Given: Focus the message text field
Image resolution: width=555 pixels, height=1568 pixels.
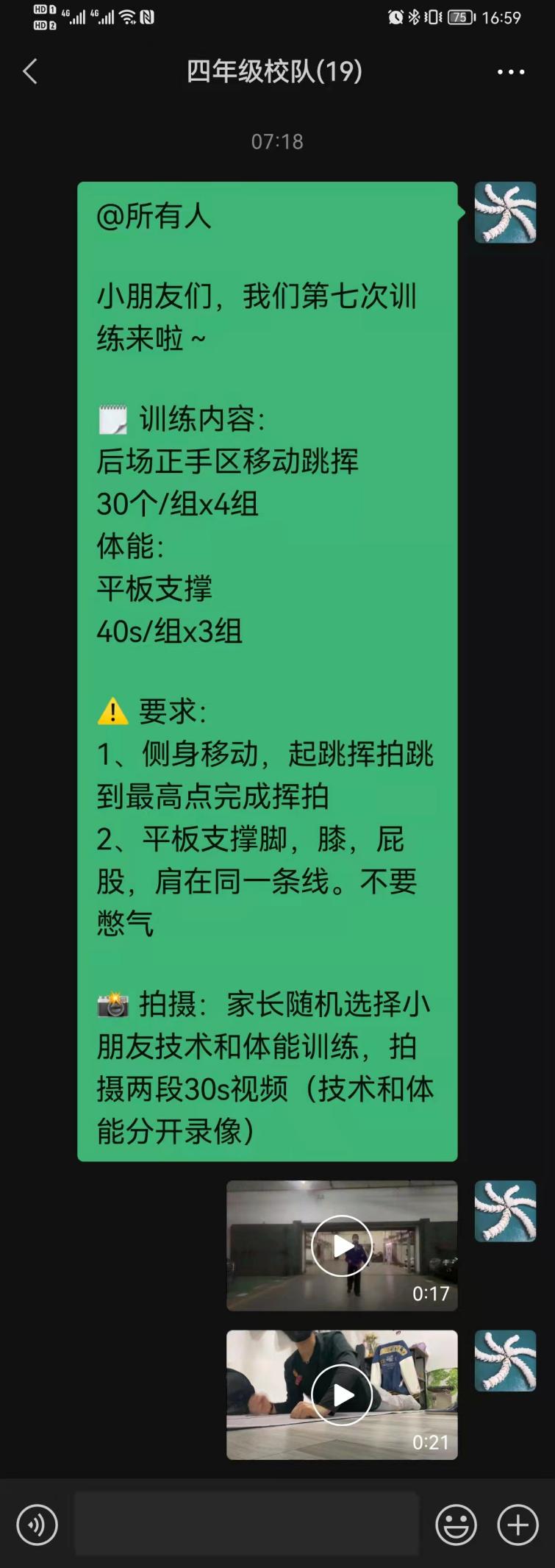Looking at the screenshot, I should pyautogui.click(x=246, y=1525).
